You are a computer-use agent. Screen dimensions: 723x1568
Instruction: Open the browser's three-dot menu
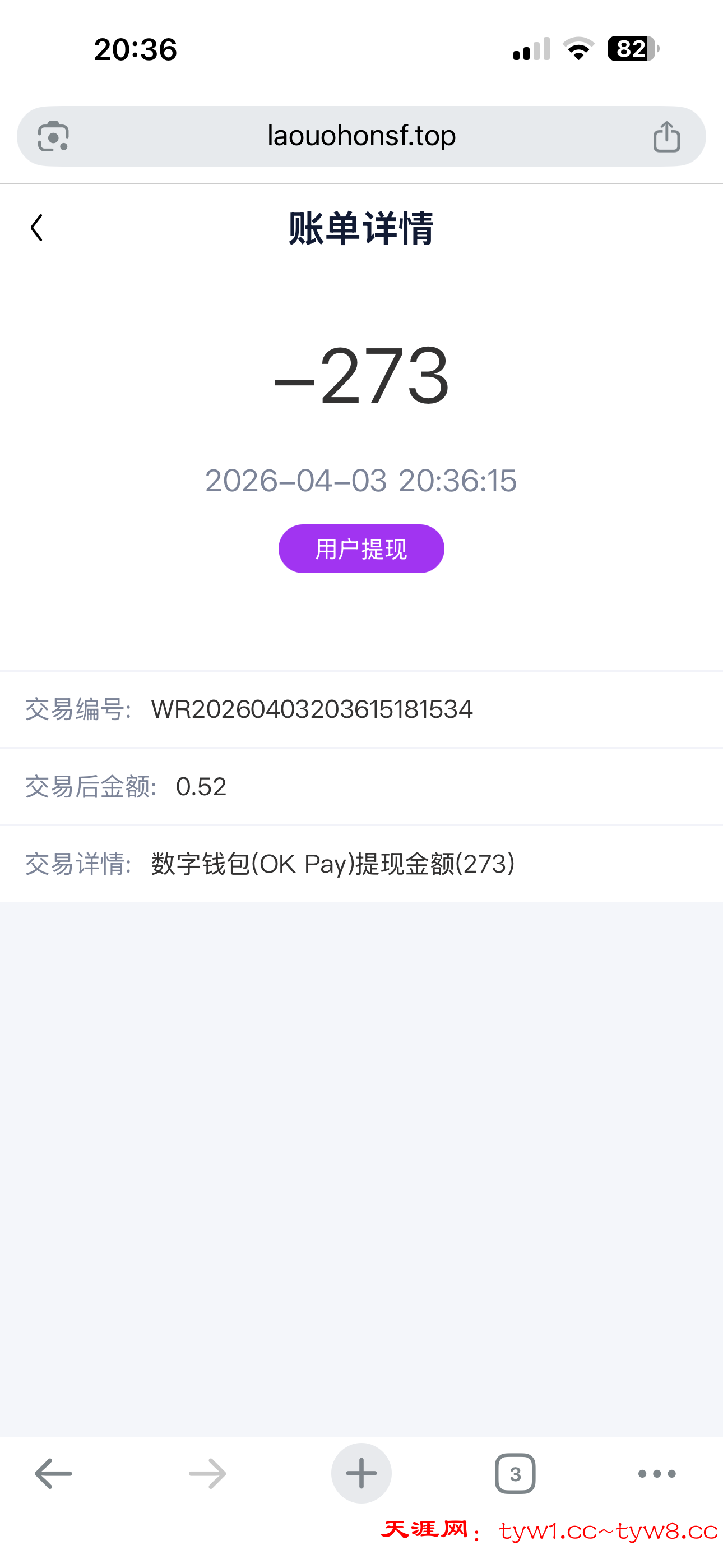(657, 1474)
